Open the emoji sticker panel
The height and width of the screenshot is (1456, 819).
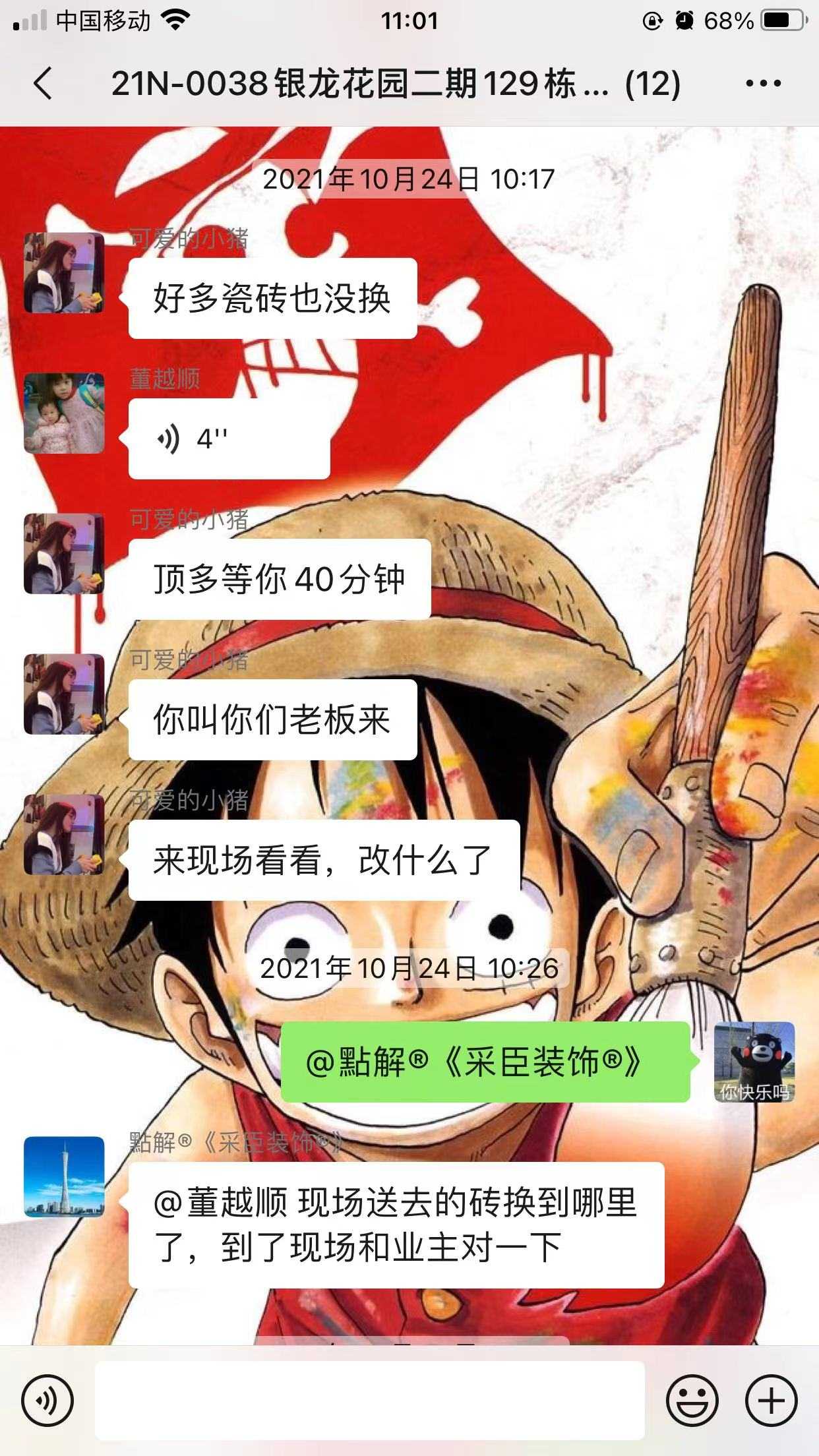click(x=692, y=1400)
